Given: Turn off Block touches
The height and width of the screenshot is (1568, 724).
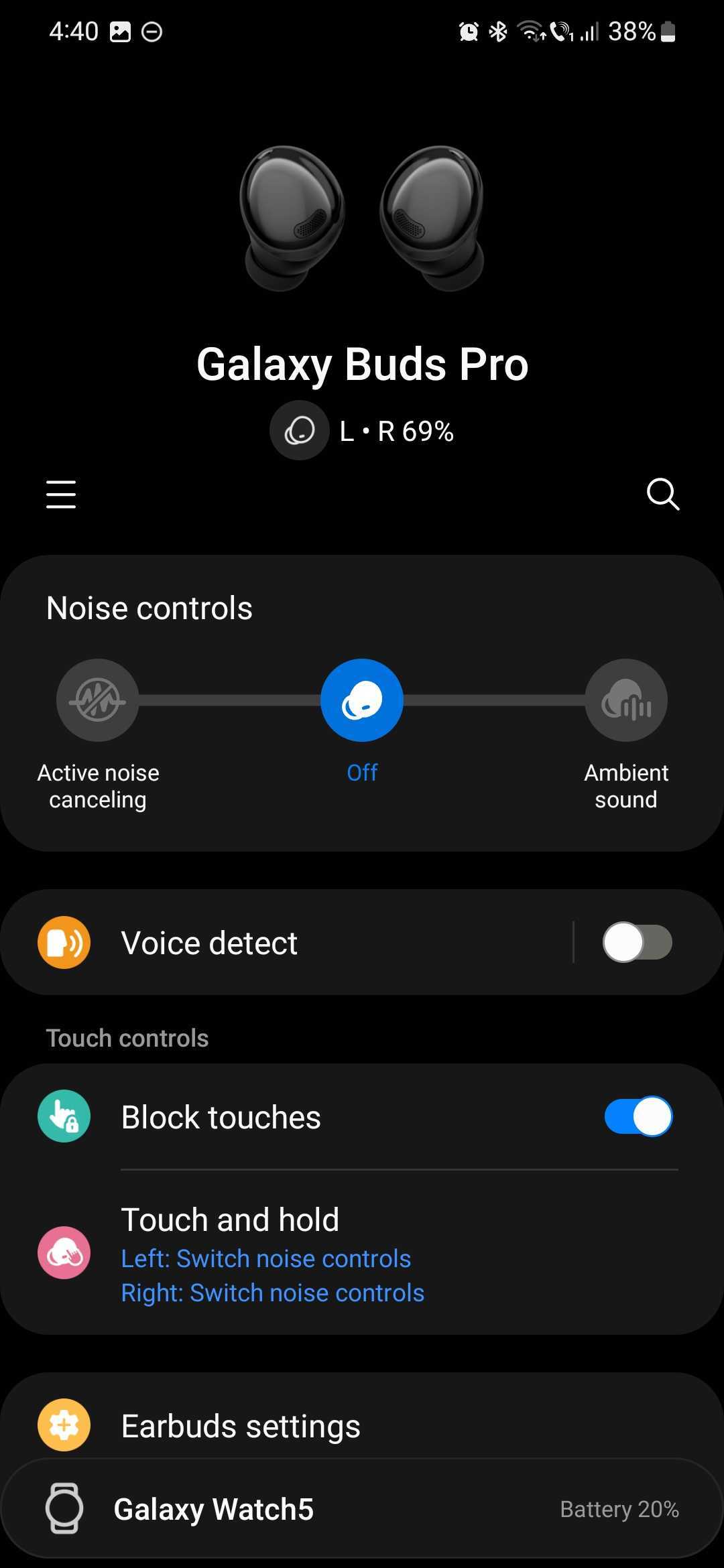Looking at the screenshot, I should tap(638, 1117).
